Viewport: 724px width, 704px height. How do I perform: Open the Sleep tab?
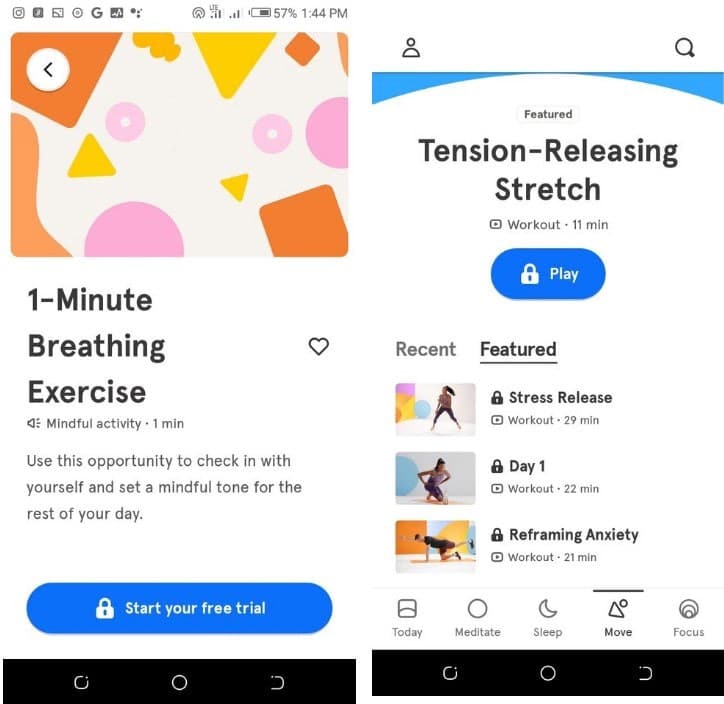pyautogui.click(x=547, y=617)
